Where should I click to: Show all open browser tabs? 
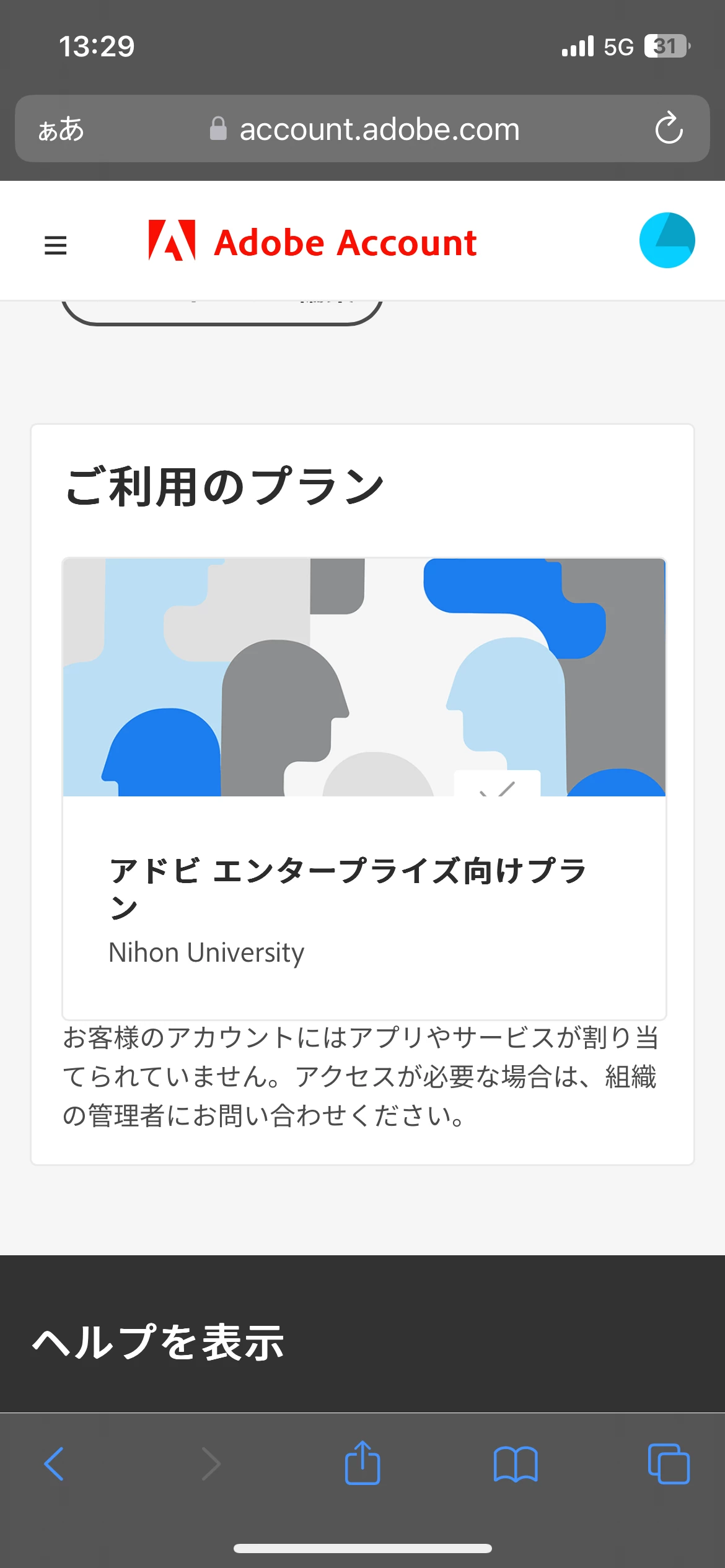(668, 1464)
